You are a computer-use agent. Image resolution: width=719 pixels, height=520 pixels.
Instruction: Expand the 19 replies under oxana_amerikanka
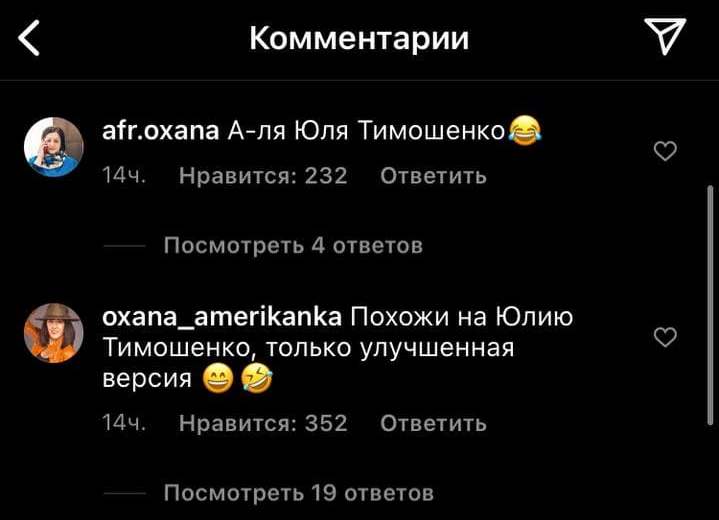click(x=298, y=492)
